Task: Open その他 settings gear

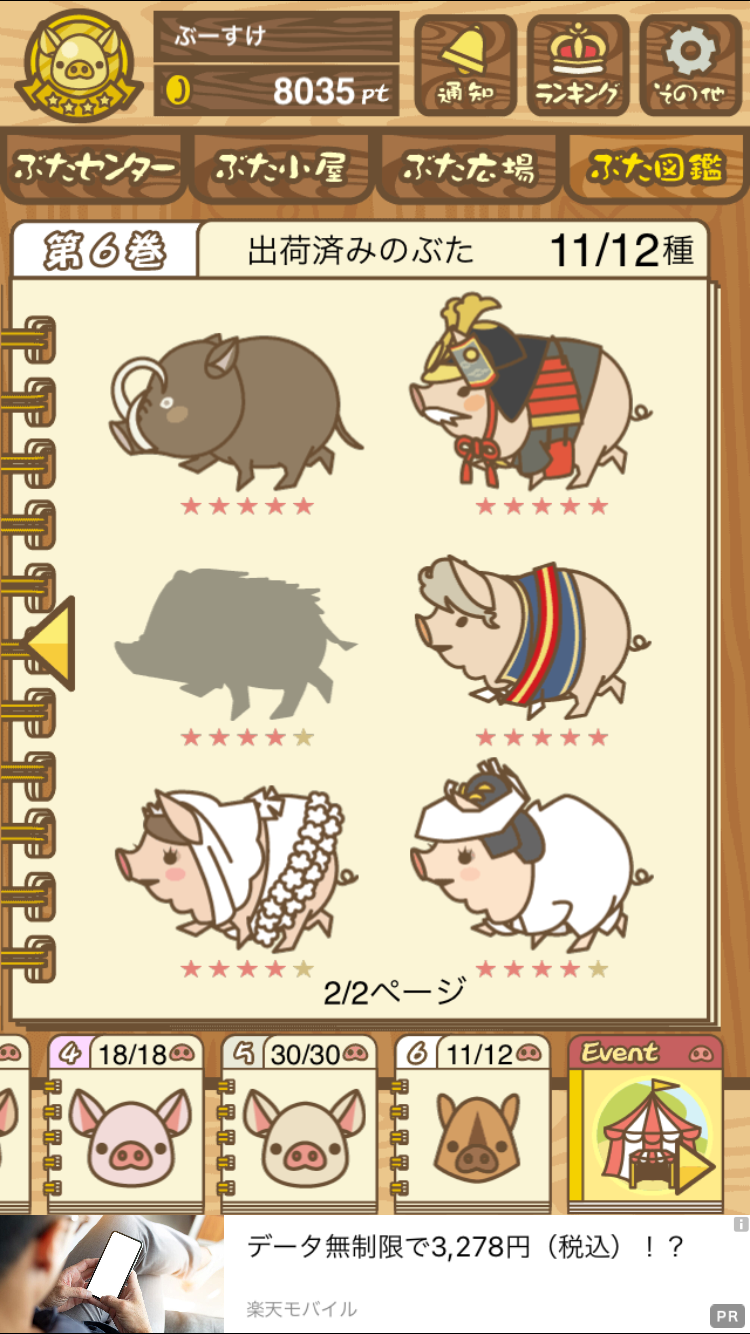Action: [x=690, y=63]
